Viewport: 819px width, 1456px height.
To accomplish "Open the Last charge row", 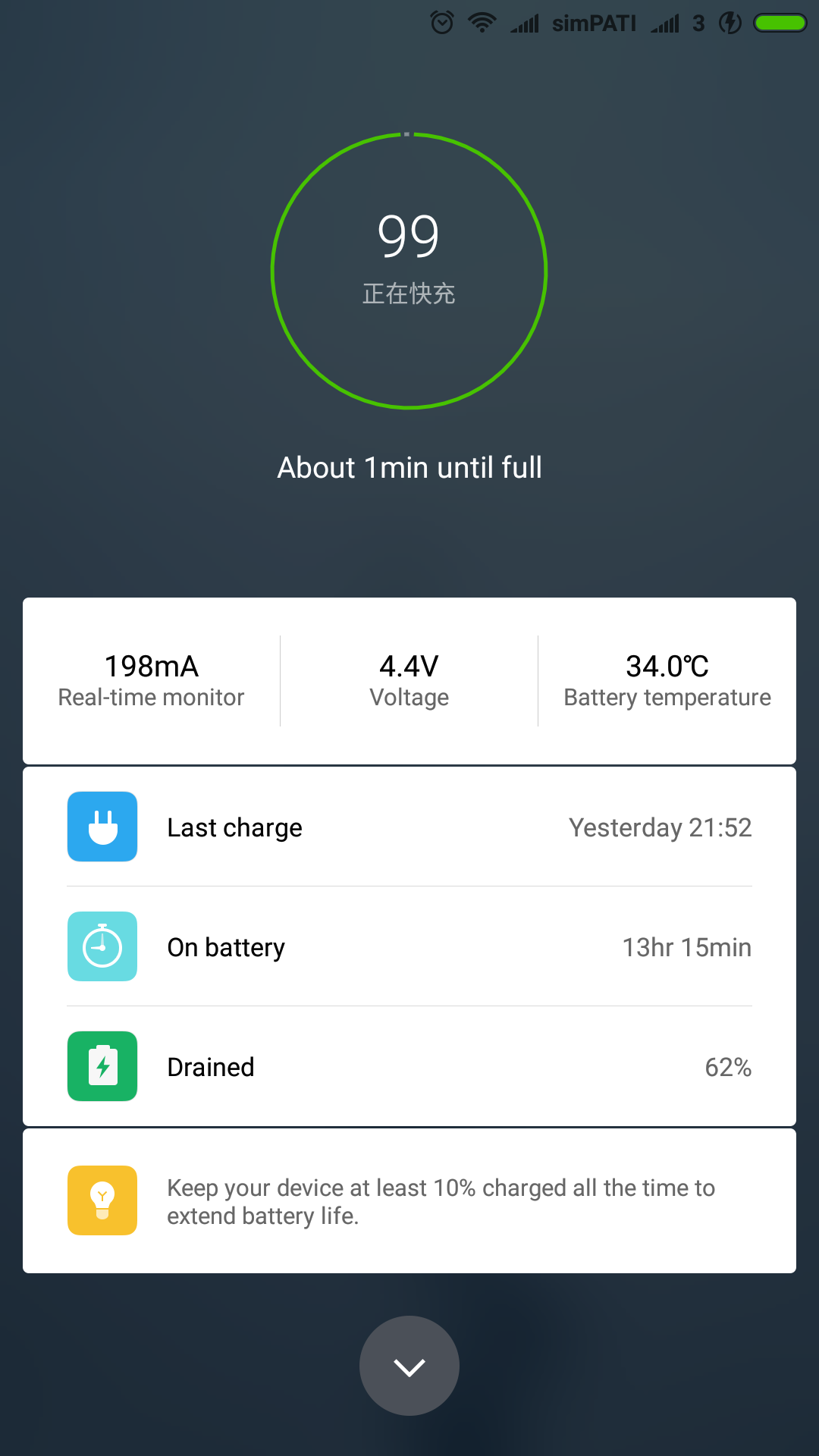I will tap(409, 827).
